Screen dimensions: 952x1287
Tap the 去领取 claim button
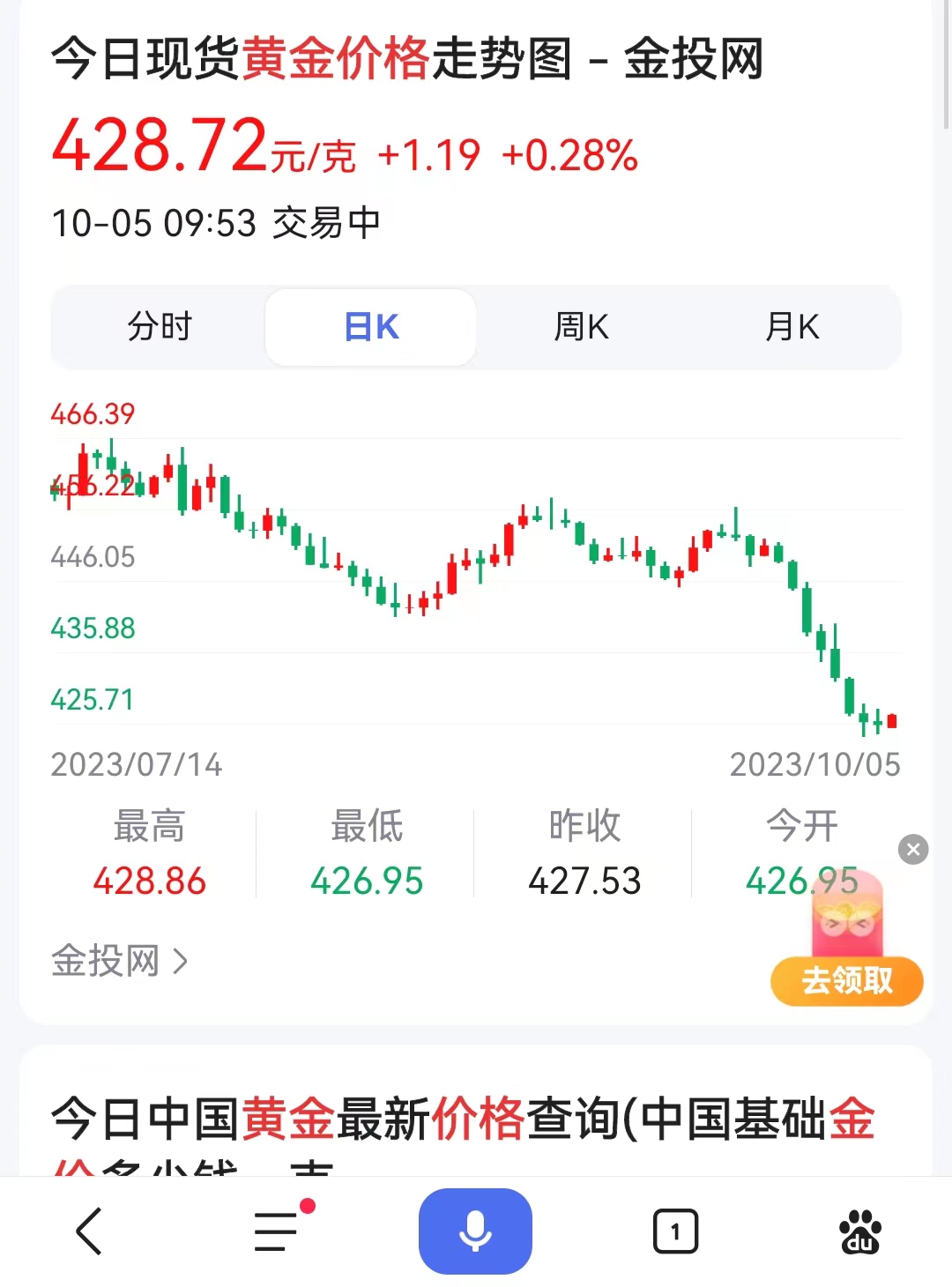click(x=846, y=981)
